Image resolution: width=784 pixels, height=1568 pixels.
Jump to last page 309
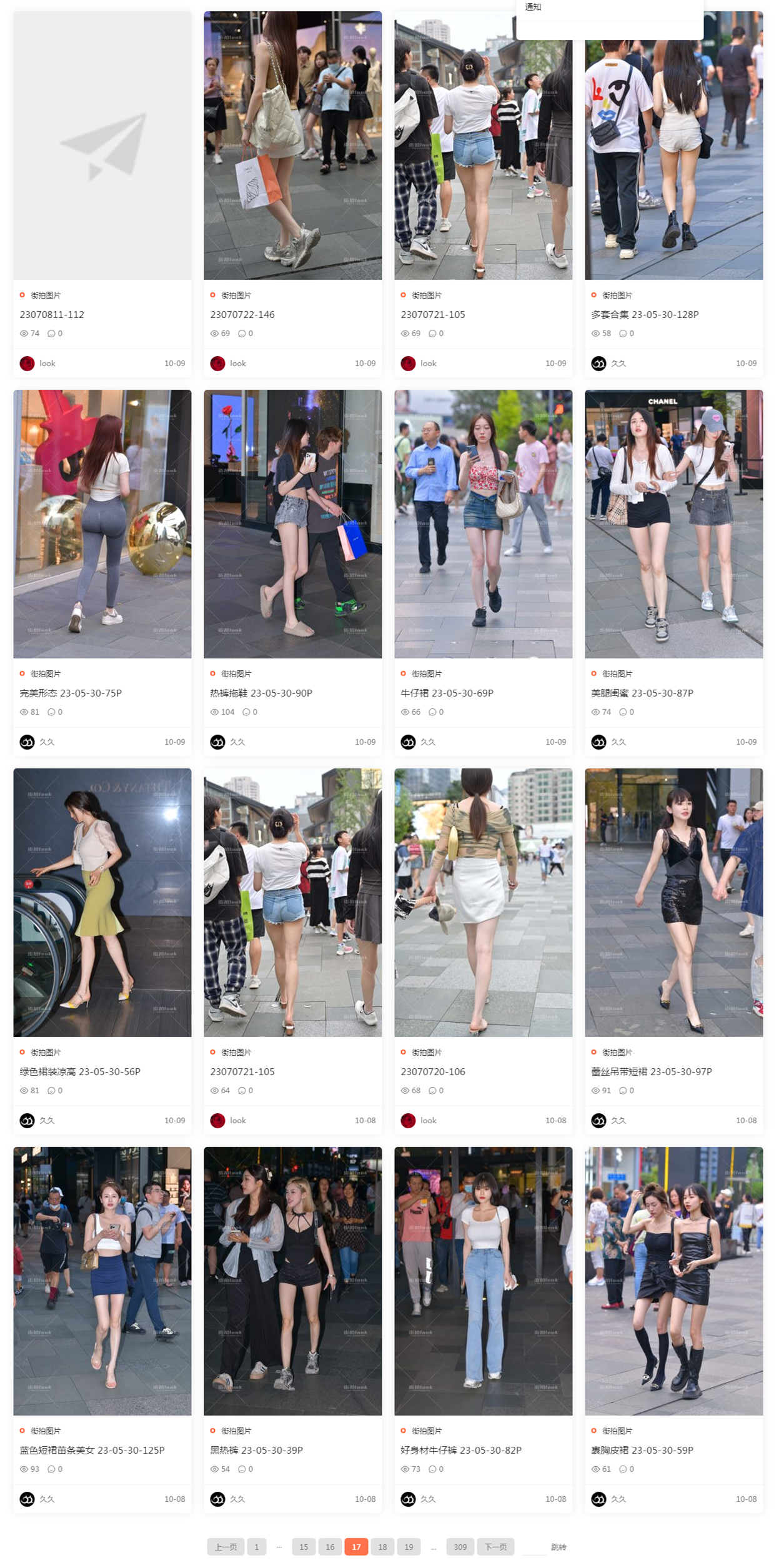click(x=460, y=1547)
